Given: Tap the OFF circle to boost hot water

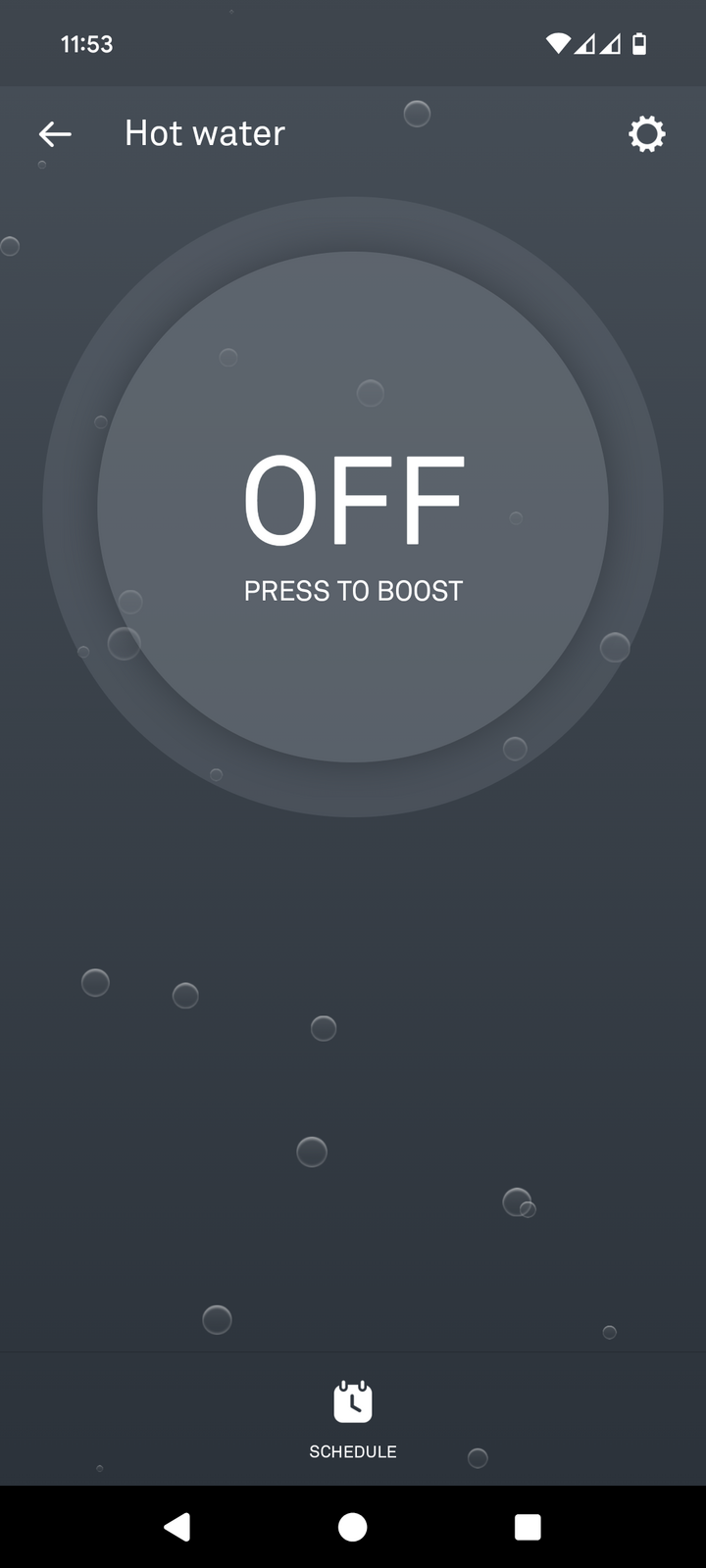Looking at the screenshot, I should (353, 508).
